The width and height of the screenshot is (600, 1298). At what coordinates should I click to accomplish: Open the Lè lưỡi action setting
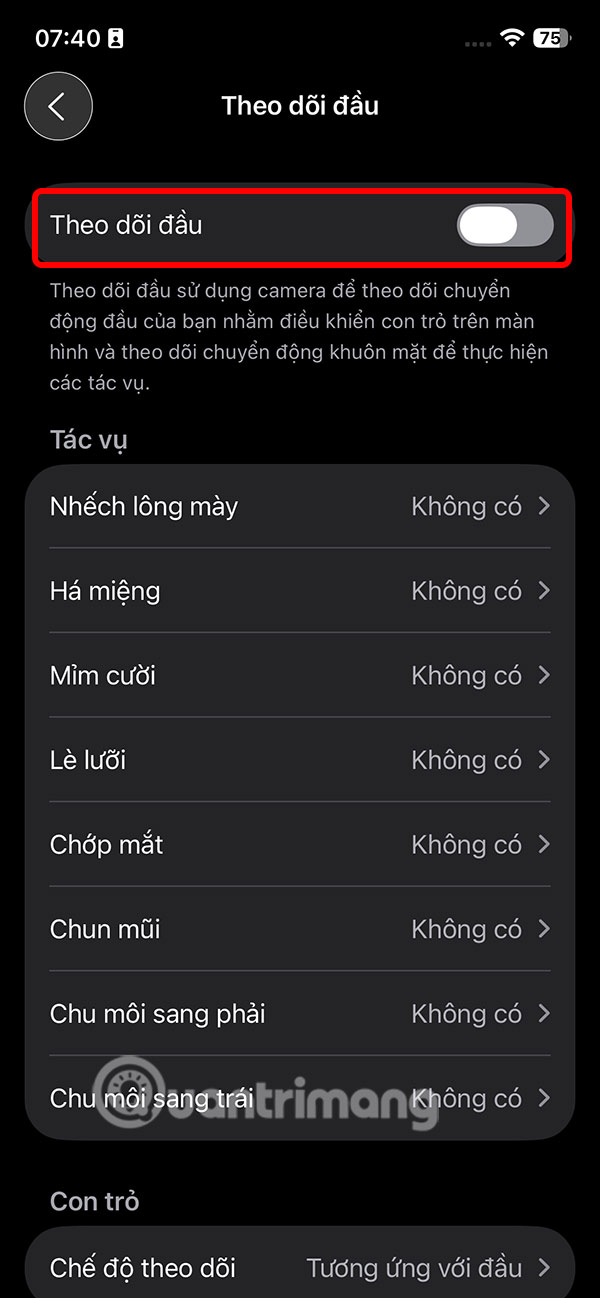[x=300, y=760]
